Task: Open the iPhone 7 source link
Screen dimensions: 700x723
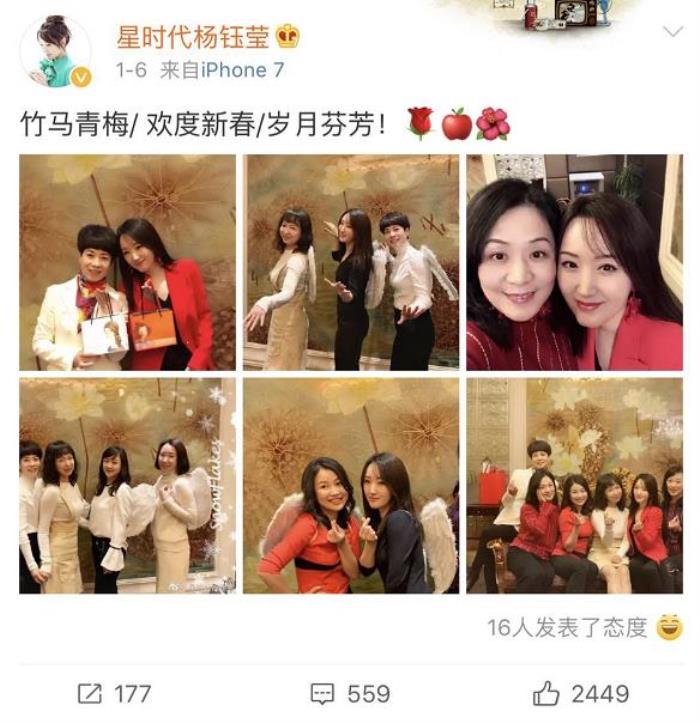Action: pos(243,70)
